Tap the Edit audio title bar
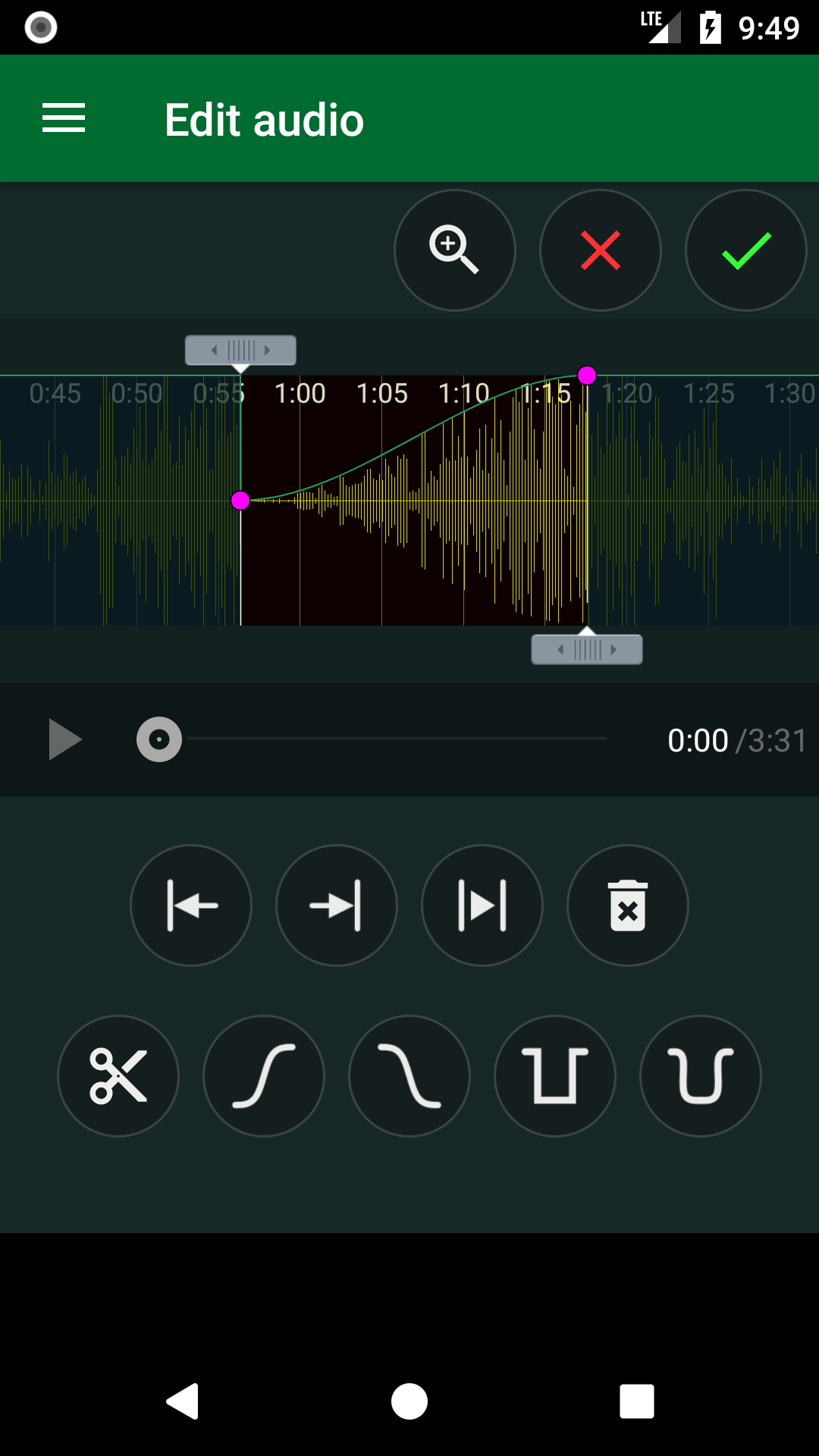The height and width of the screenshot is (1456, 819). coord(264,118)
